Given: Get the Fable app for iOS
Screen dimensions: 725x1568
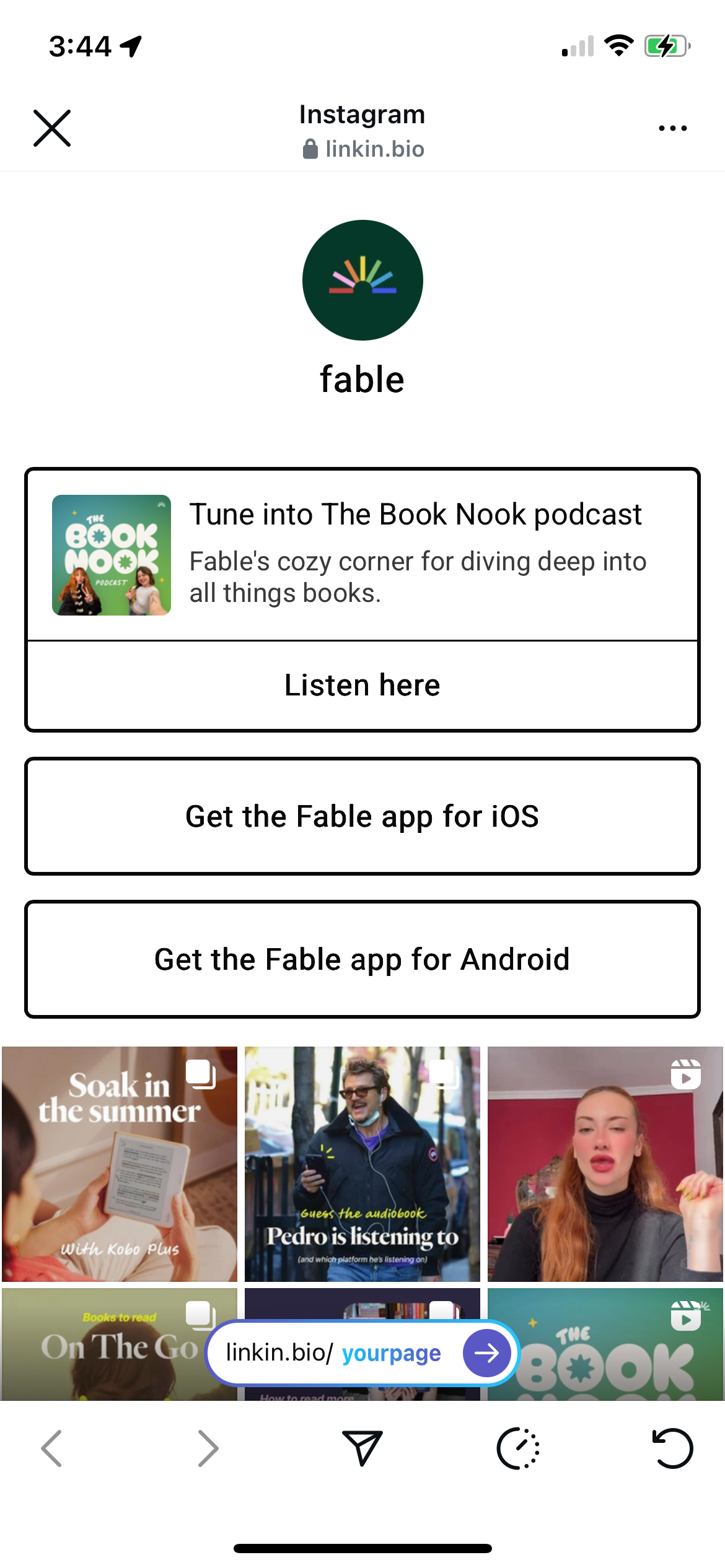Looking at the screenshot, I should pyautogui.click(x=362, y=816).
